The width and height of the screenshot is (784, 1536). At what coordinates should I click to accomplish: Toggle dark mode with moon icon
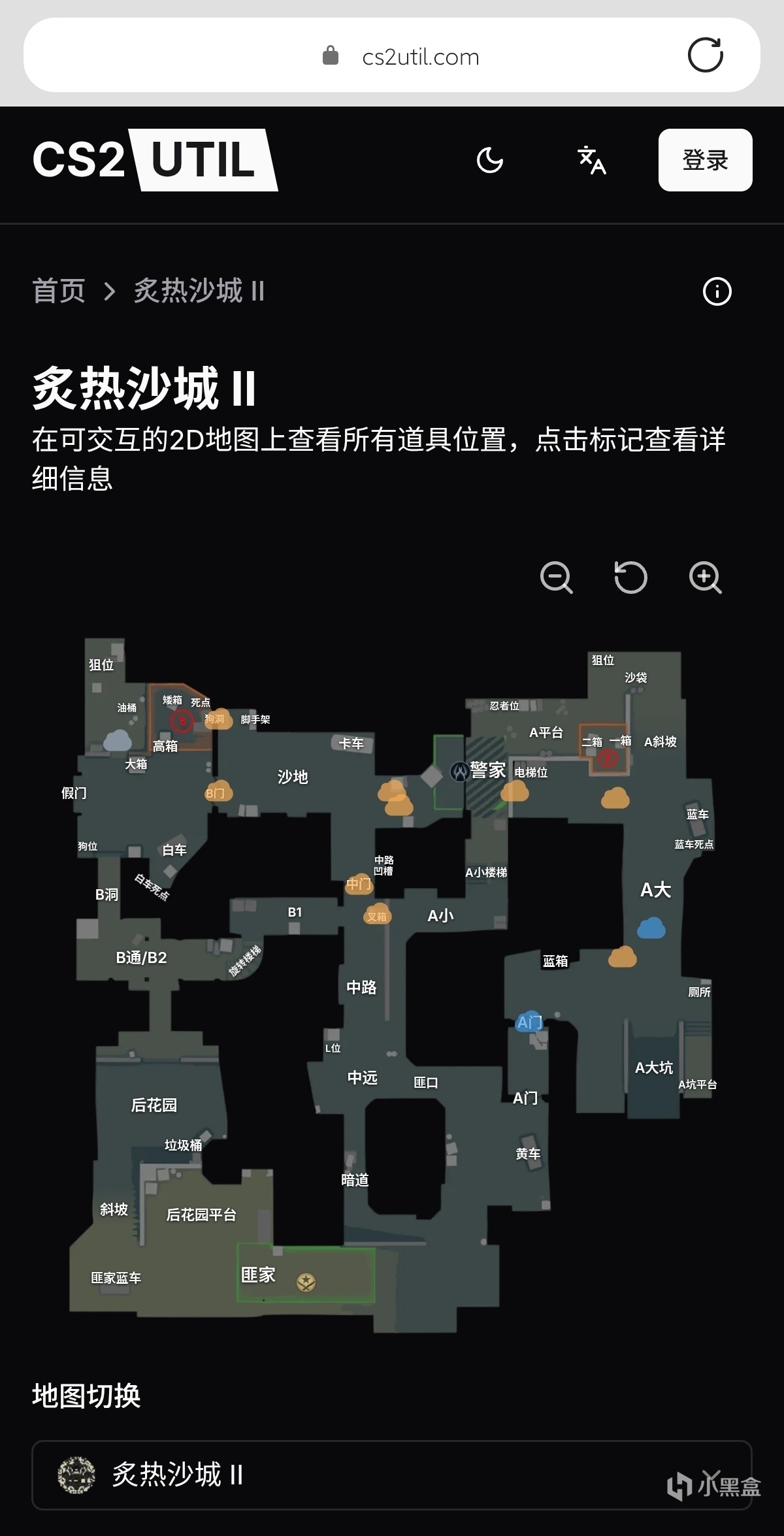pos(490,160)
